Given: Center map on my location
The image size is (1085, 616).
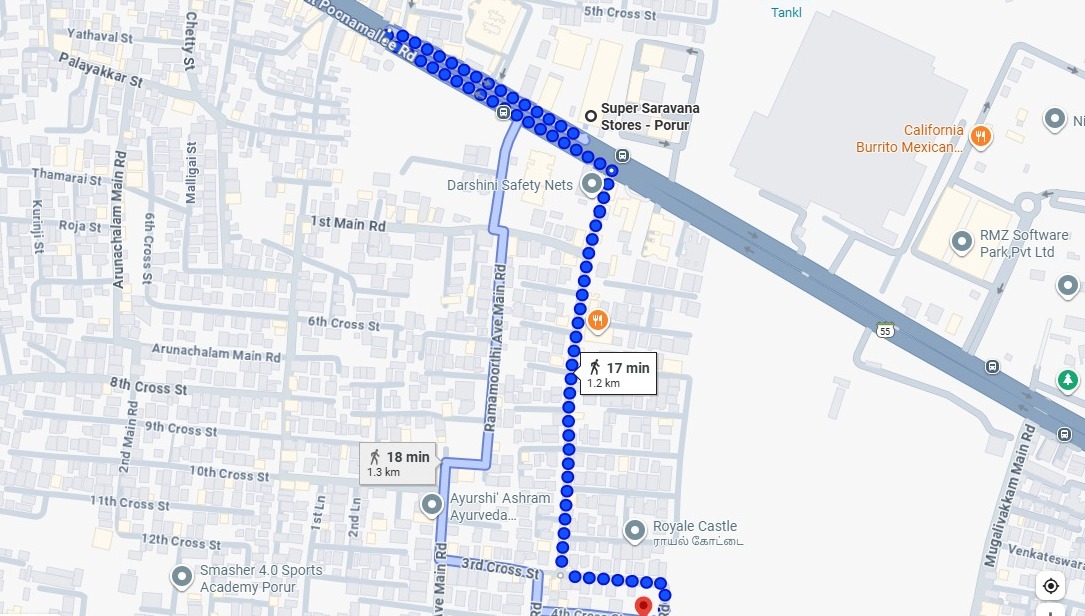Looking at the screenshot, I should [x=1050, y=586].
